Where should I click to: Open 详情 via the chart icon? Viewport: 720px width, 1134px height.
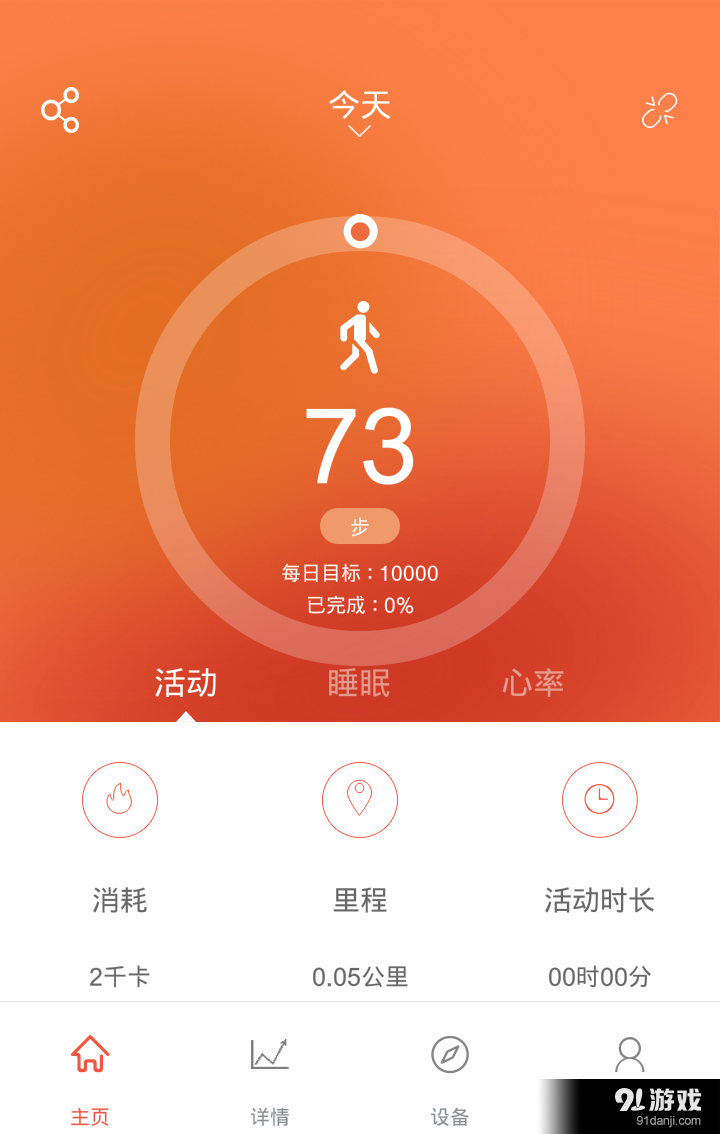tap(270, 1053)
